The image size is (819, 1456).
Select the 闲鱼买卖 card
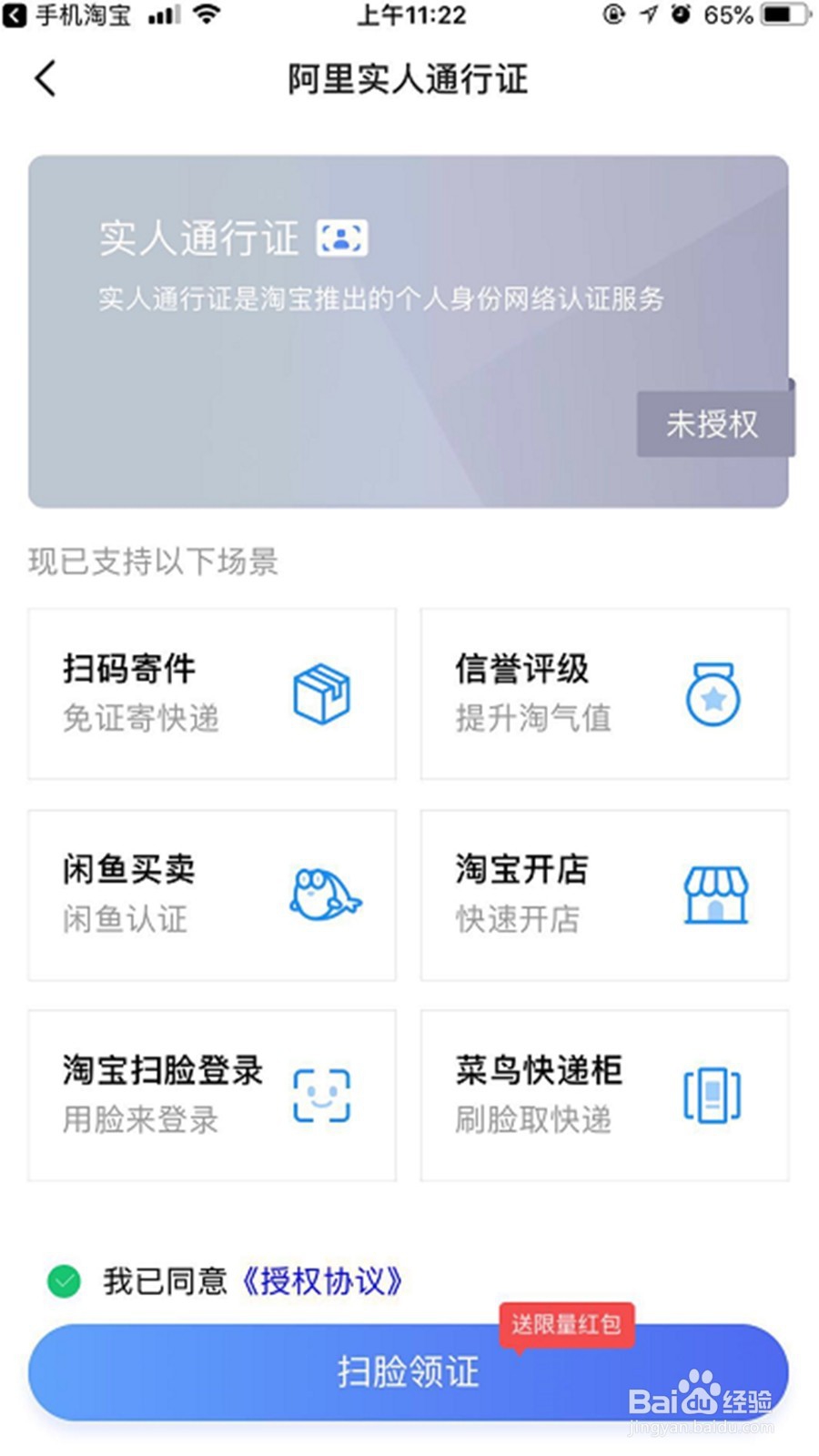212,895
